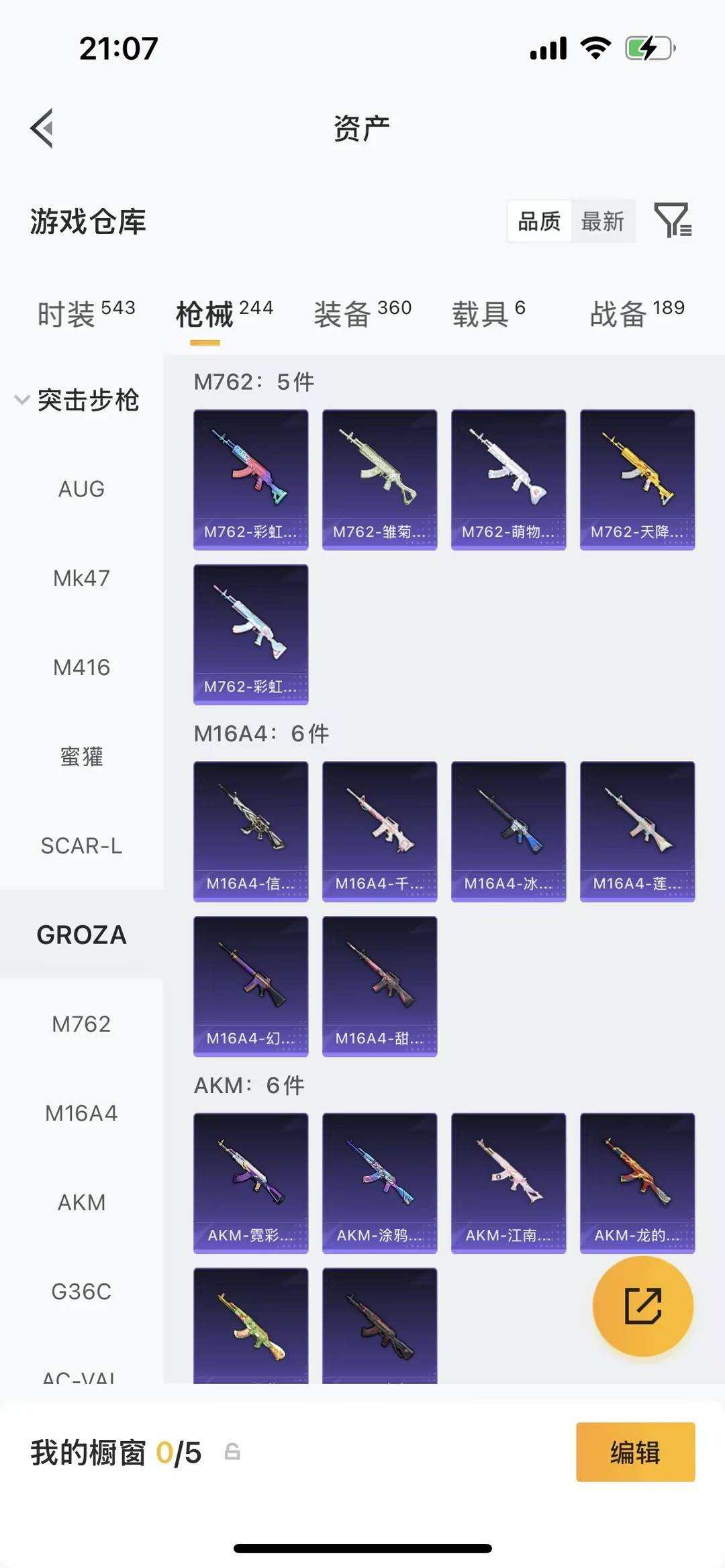Select M416 in the side list
The width and height of the screenshot is (725, 1568).
[81, 668]
